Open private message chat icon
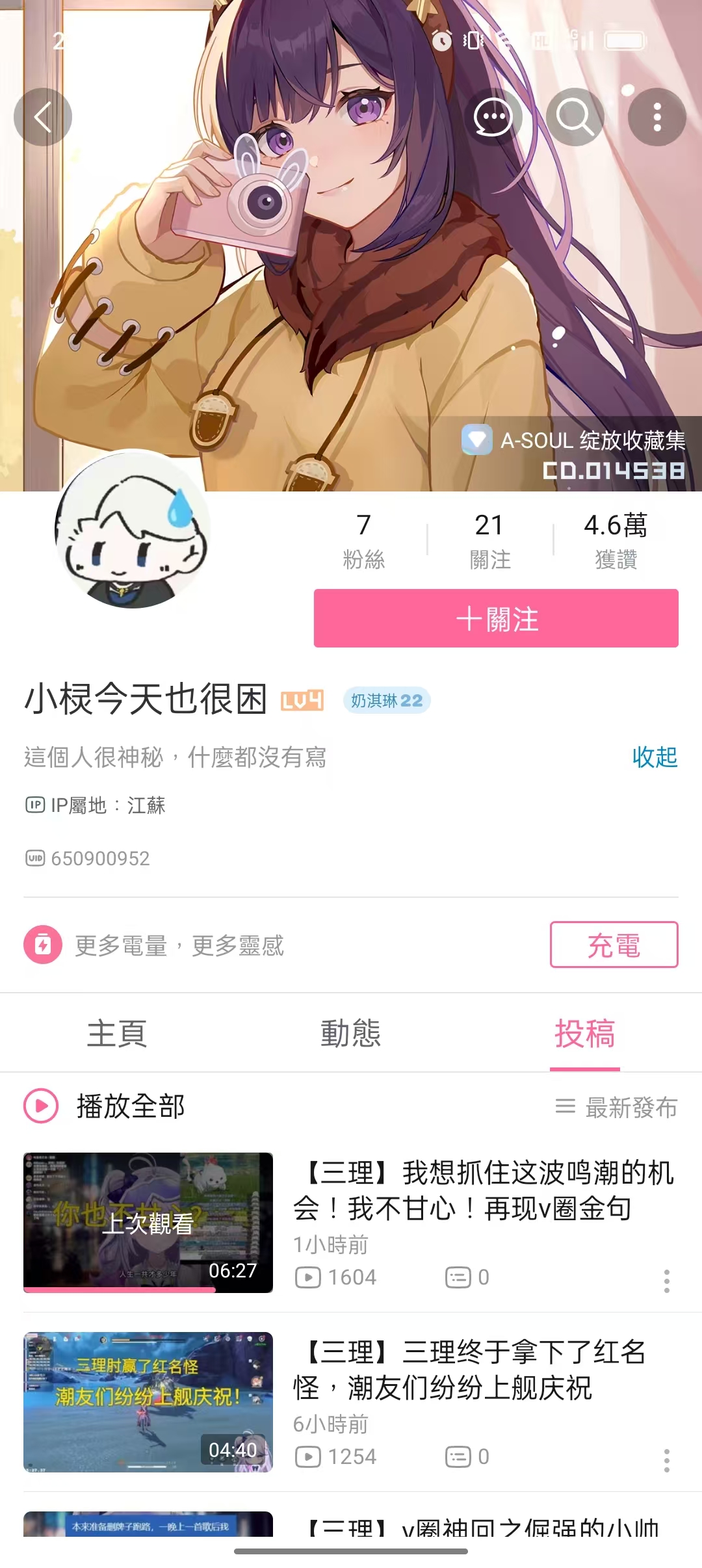 click(x=493, y=117)
